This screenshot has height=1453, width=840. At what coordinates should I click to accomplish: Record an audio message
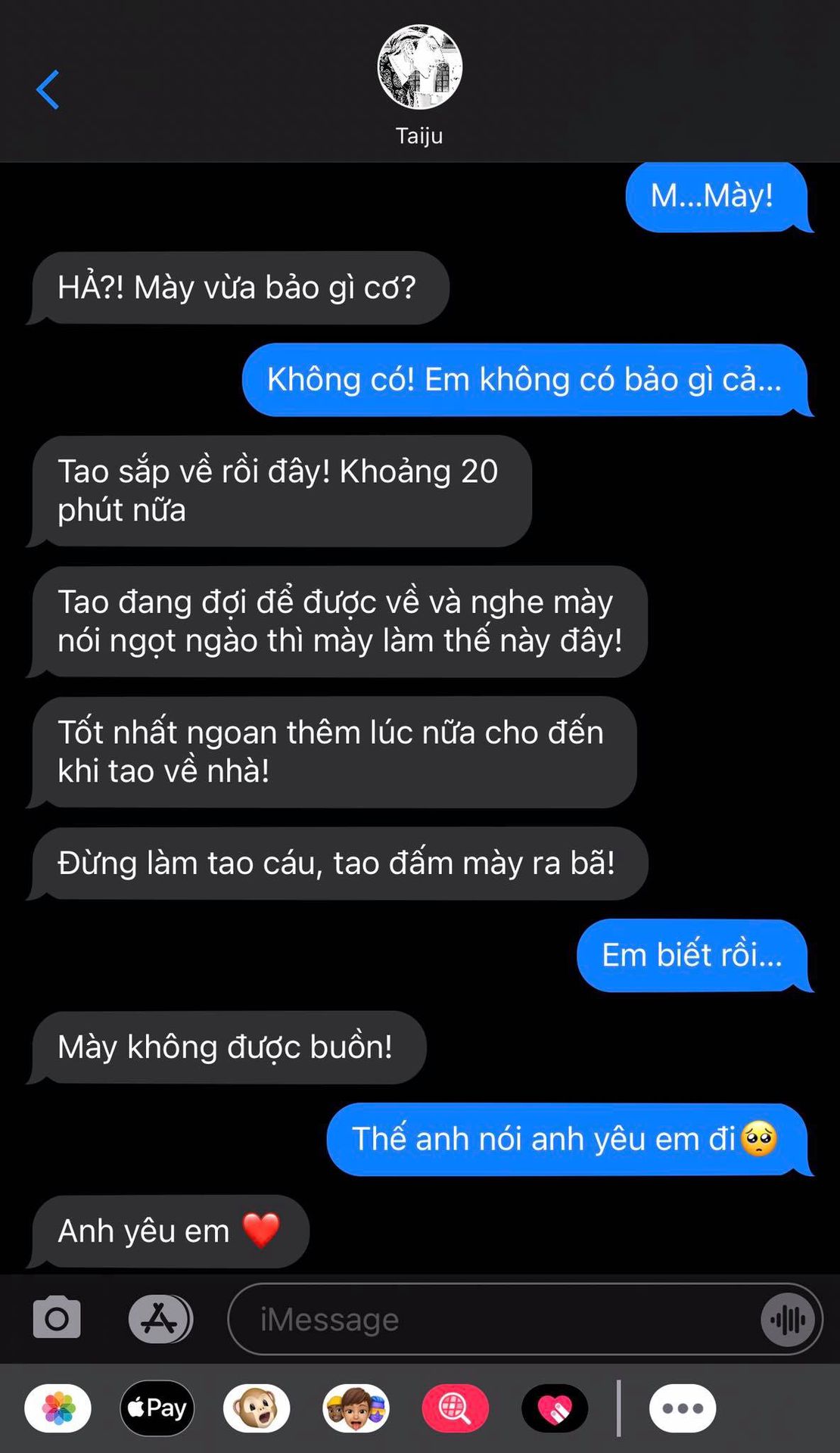(x=788, y=1320)
